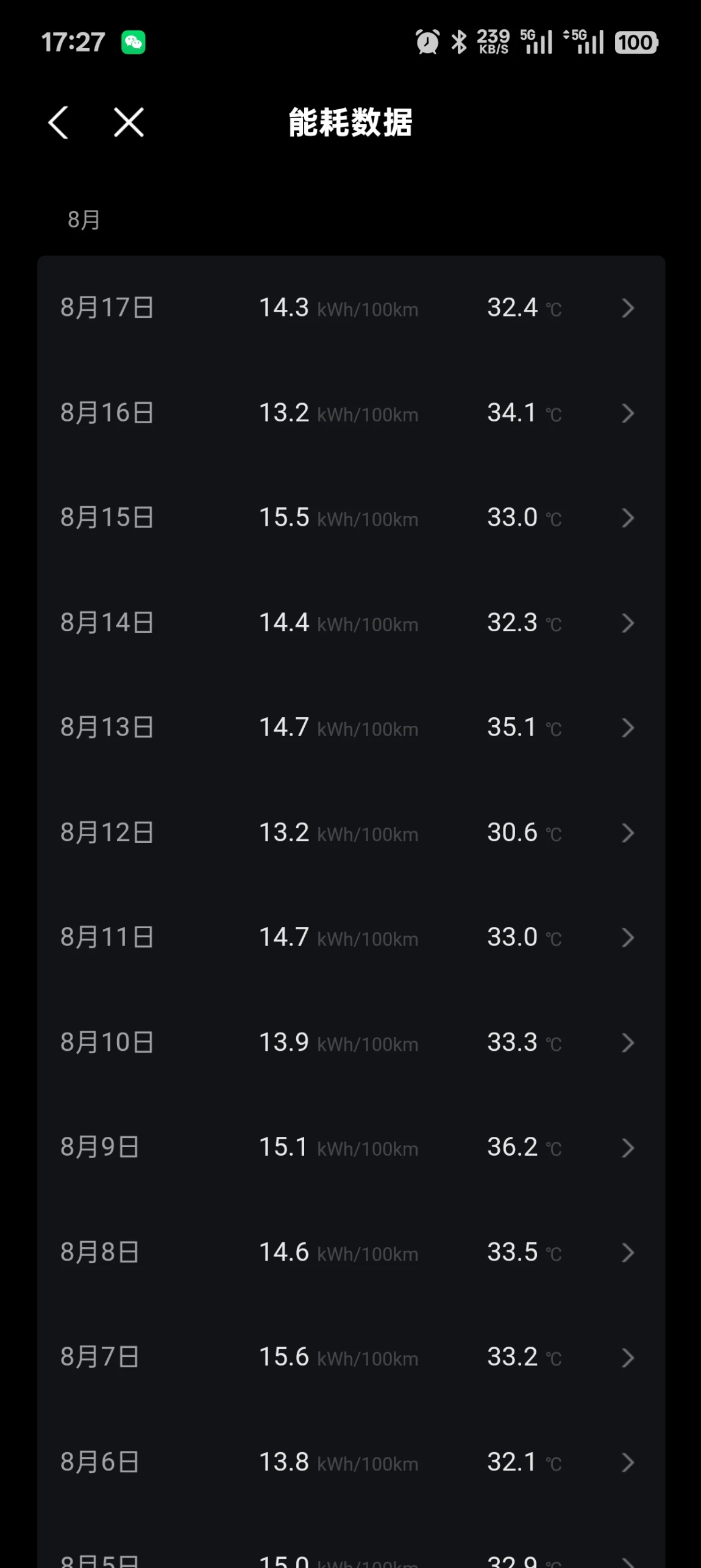Select the 8月14日 entry
This screenshot has height=1568, width=701.
coord(350,623)
